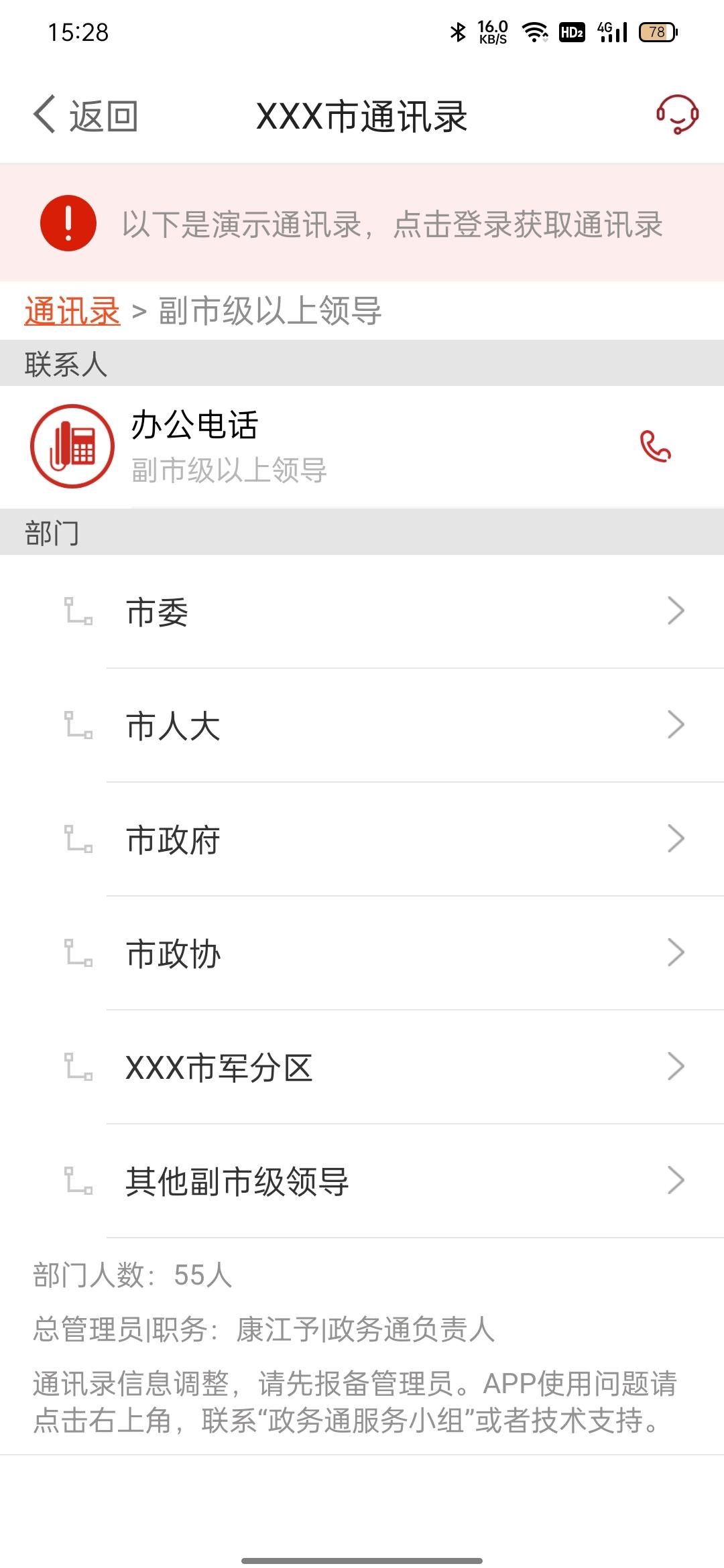Viewport: 724px width, 1568px height.
Task: Open customer service via the headset icon
Action: [x=676, y=115]
